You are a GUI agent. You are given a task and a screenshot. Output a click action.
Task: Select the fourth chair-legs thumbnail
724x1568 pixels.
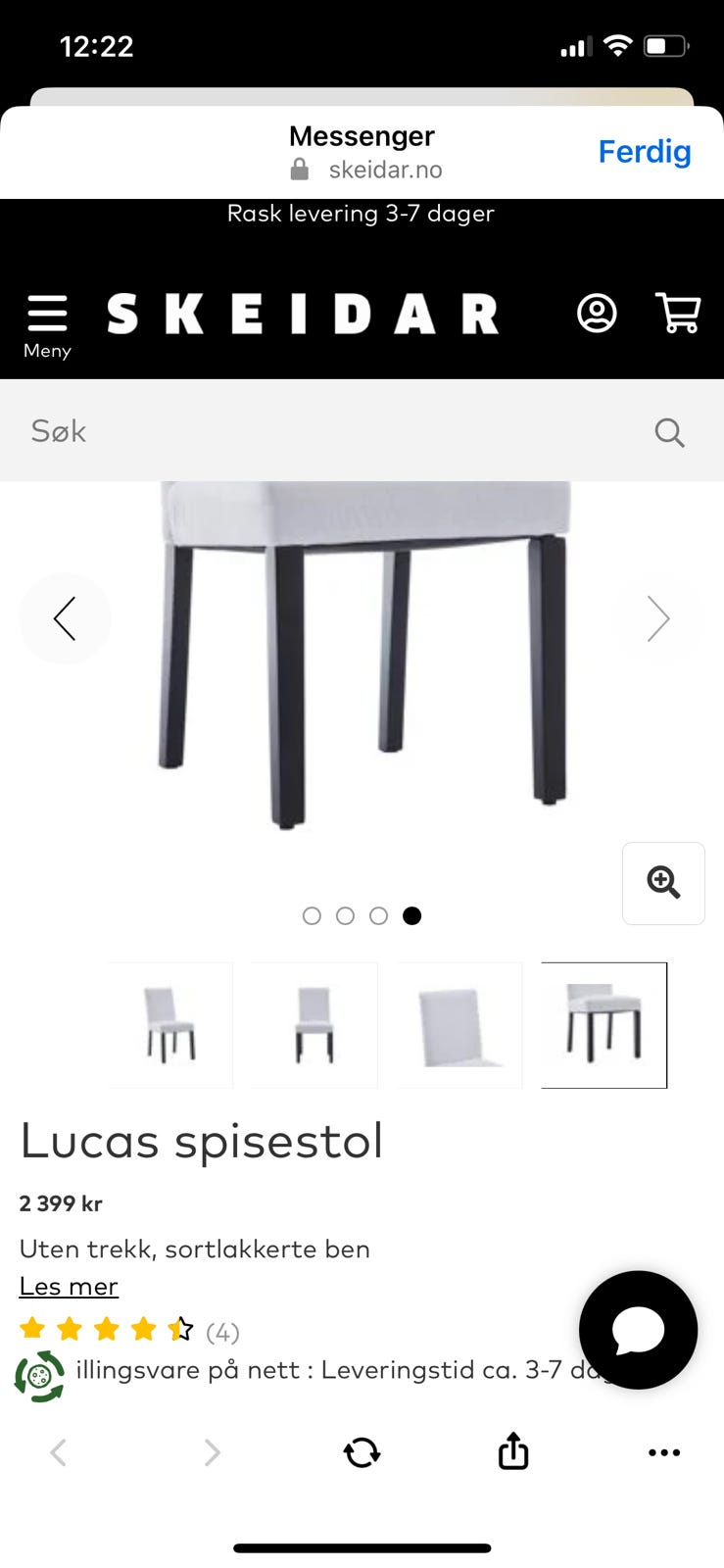click(603, 1025)
